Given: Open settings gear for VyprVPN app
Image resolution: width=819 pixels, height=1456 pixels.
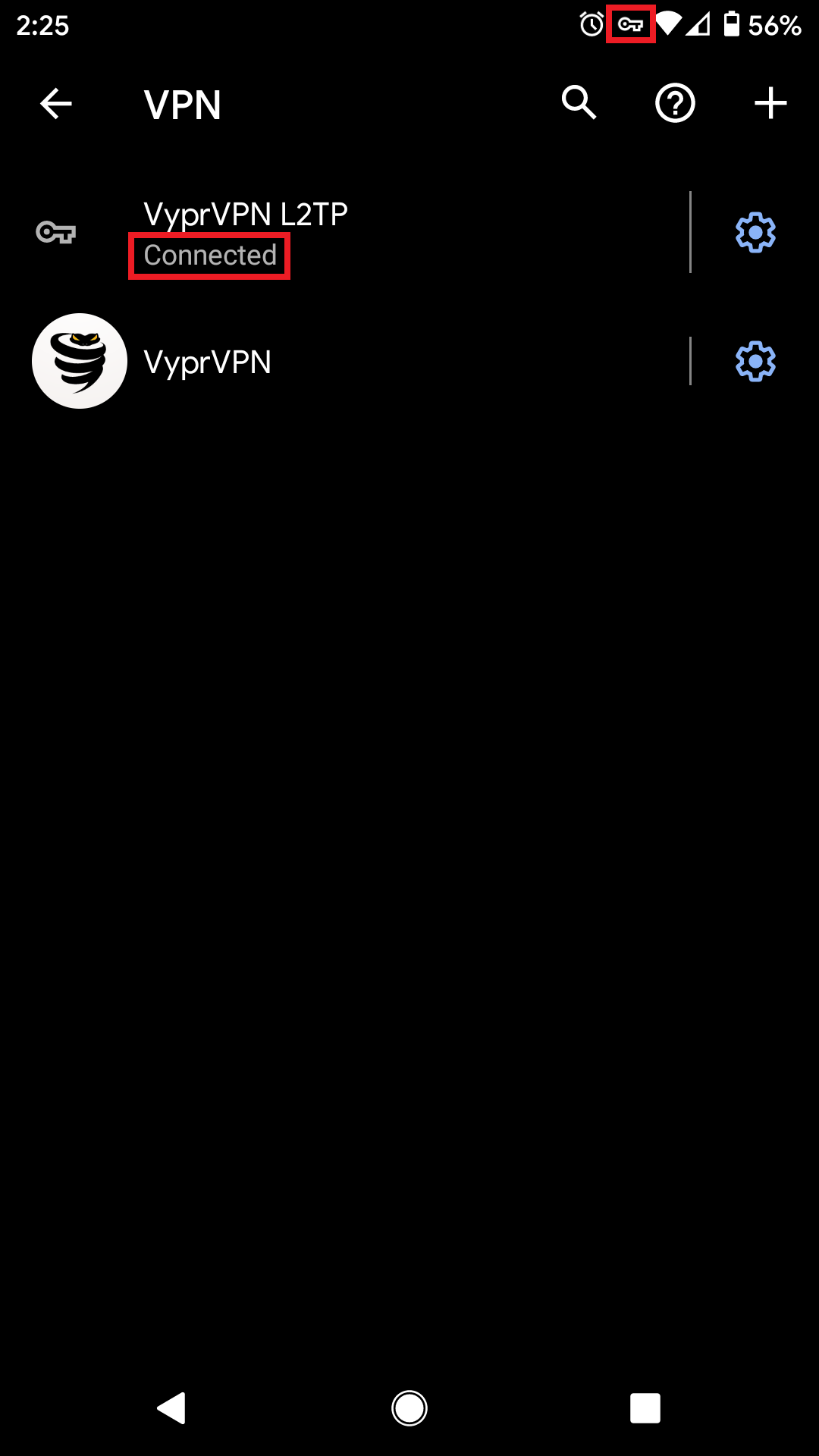Looking at the screenshot, I should coord(754,362).
